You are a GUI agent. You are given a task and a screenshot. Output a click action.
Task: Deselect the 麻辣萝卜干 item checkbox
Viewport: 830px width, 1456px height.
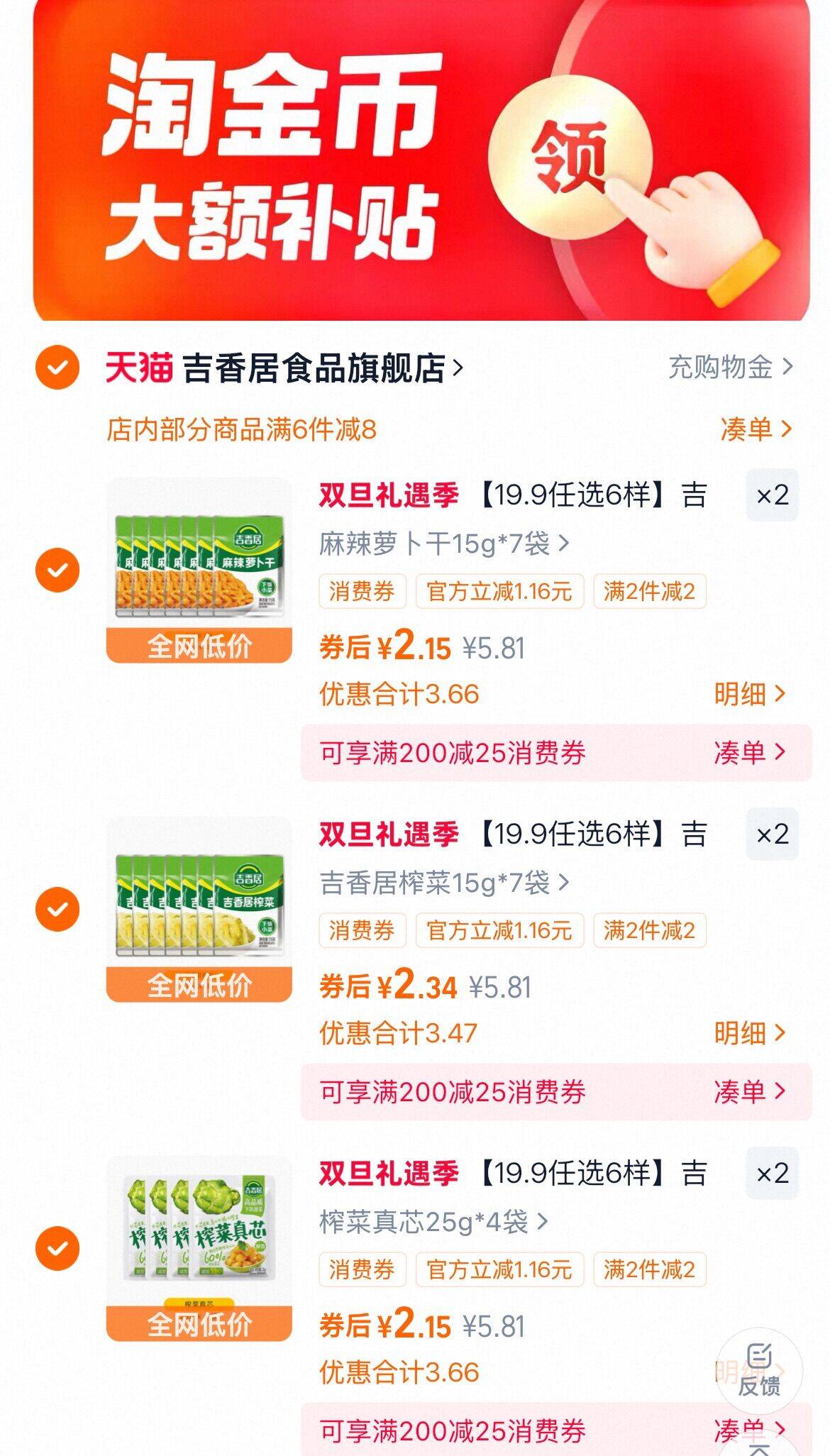(57, 570)
